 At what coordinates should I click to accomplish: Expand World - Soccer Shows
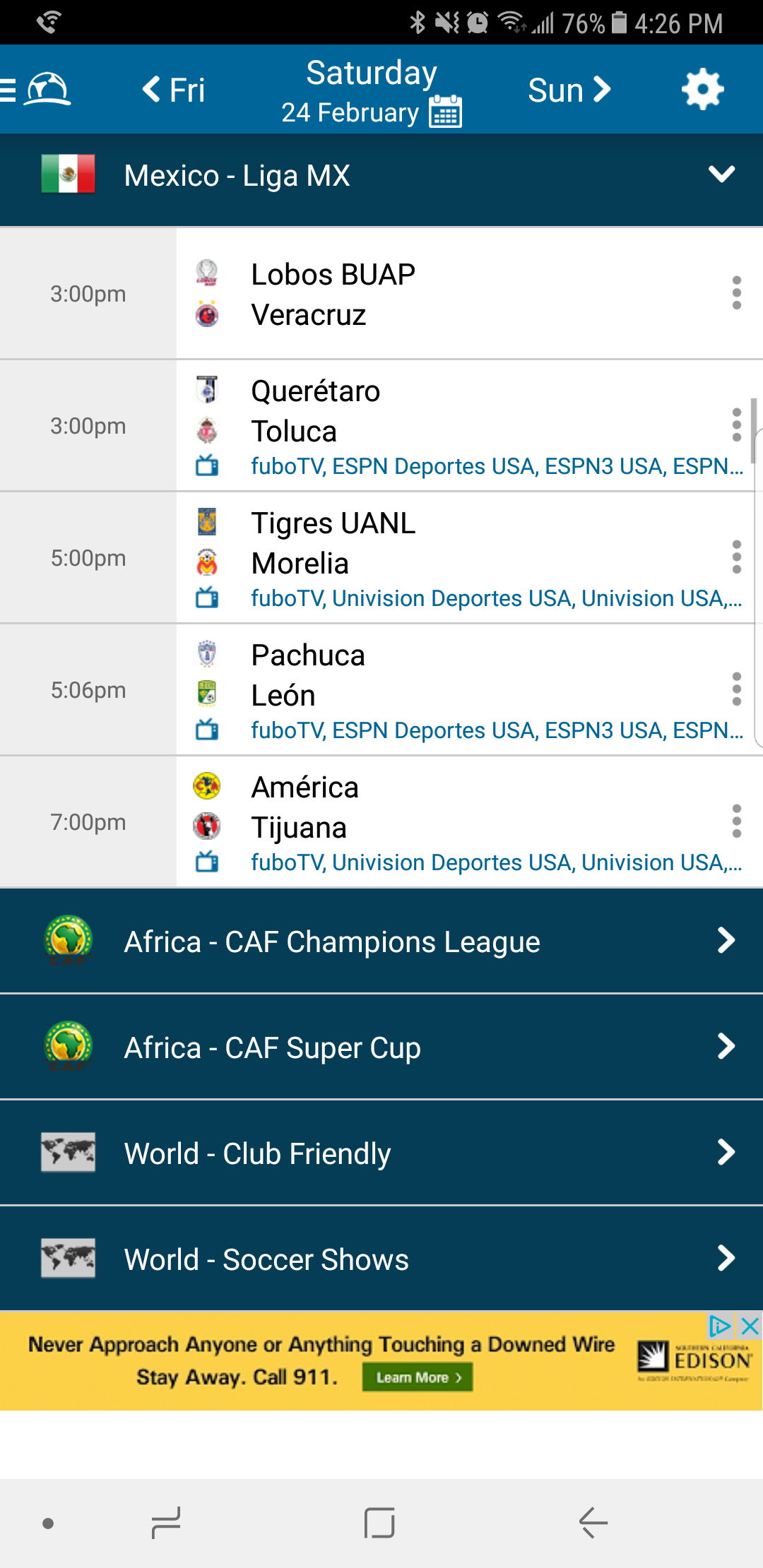coord(381,1259)
